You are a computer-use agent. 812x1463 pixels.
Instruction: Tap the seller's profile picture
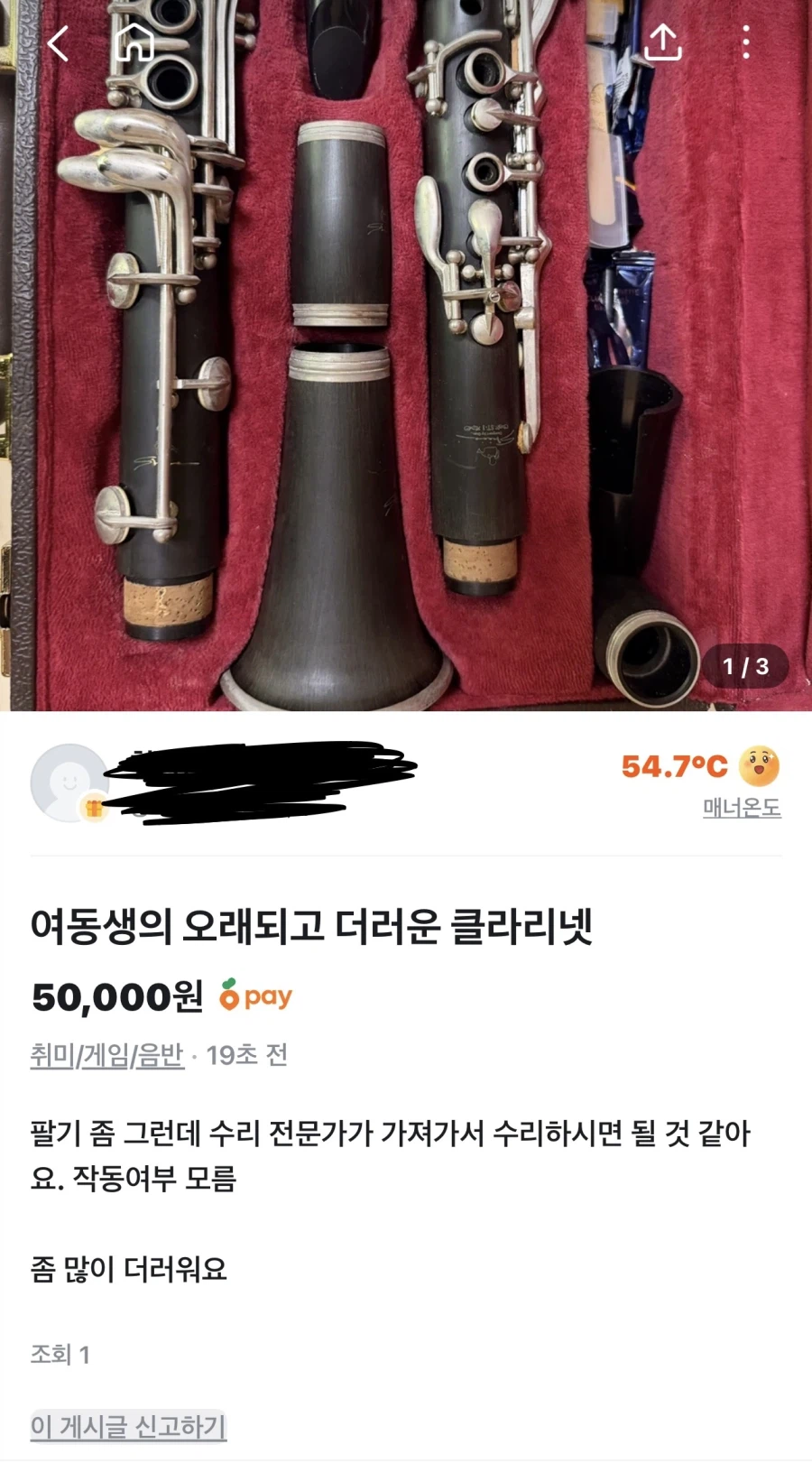pos(70,782)
